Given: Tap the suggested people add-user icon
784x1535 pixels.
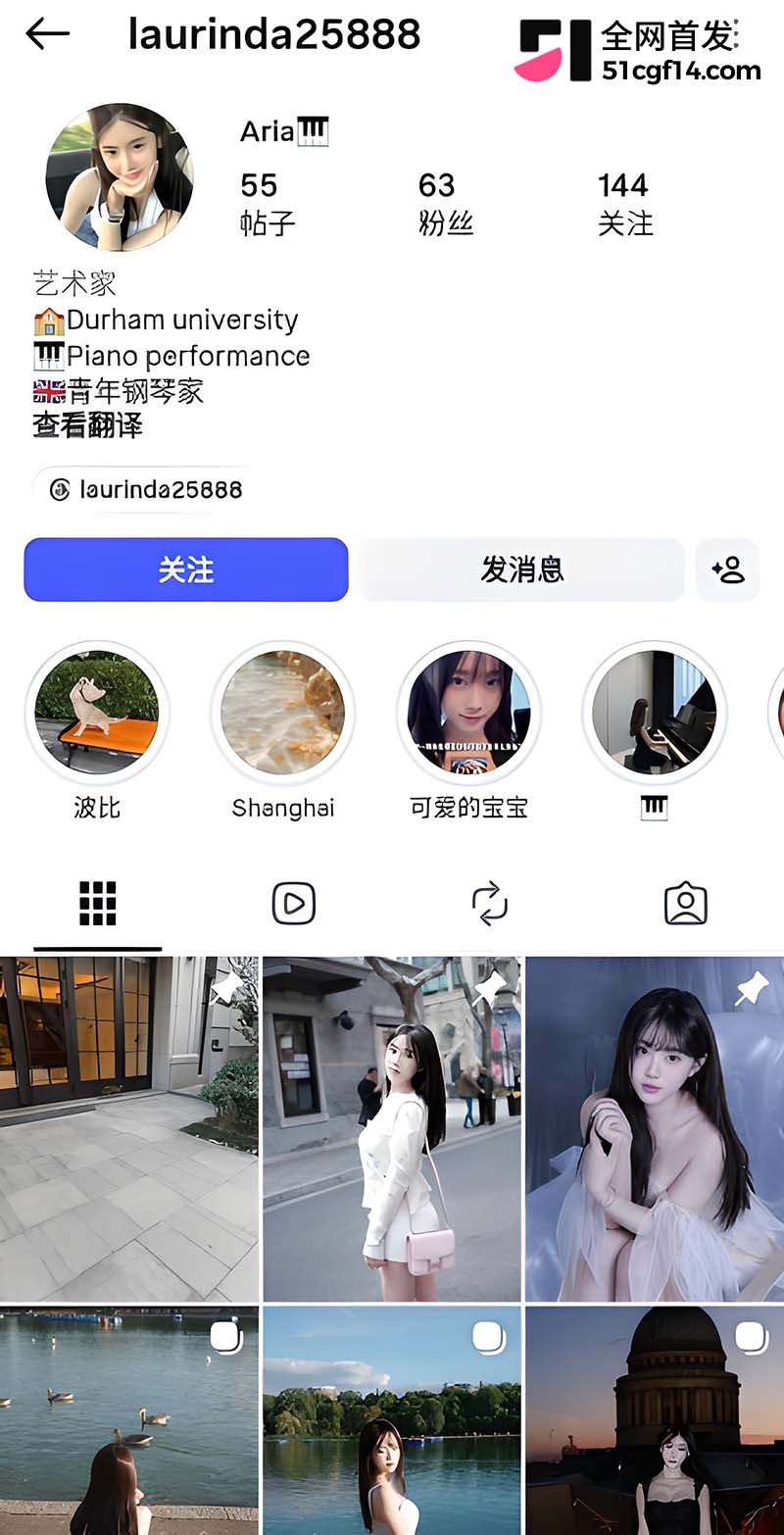Looking at the screenshot, I should point(728,569).
